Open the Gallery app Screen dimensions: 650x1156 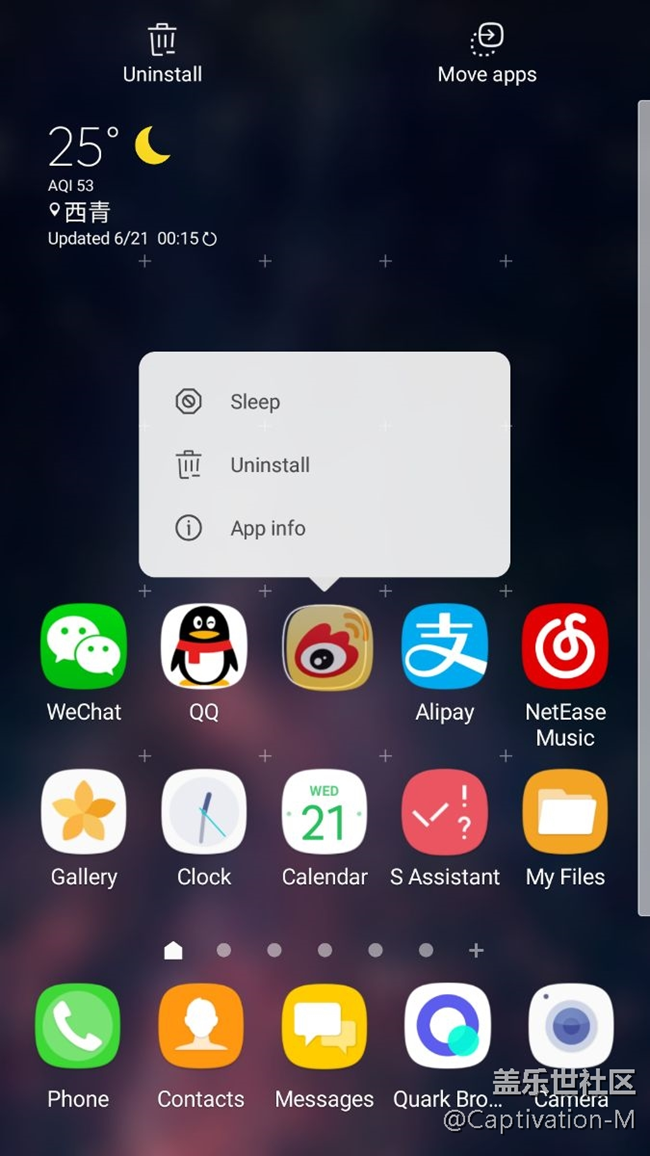(x=84, y=812)
